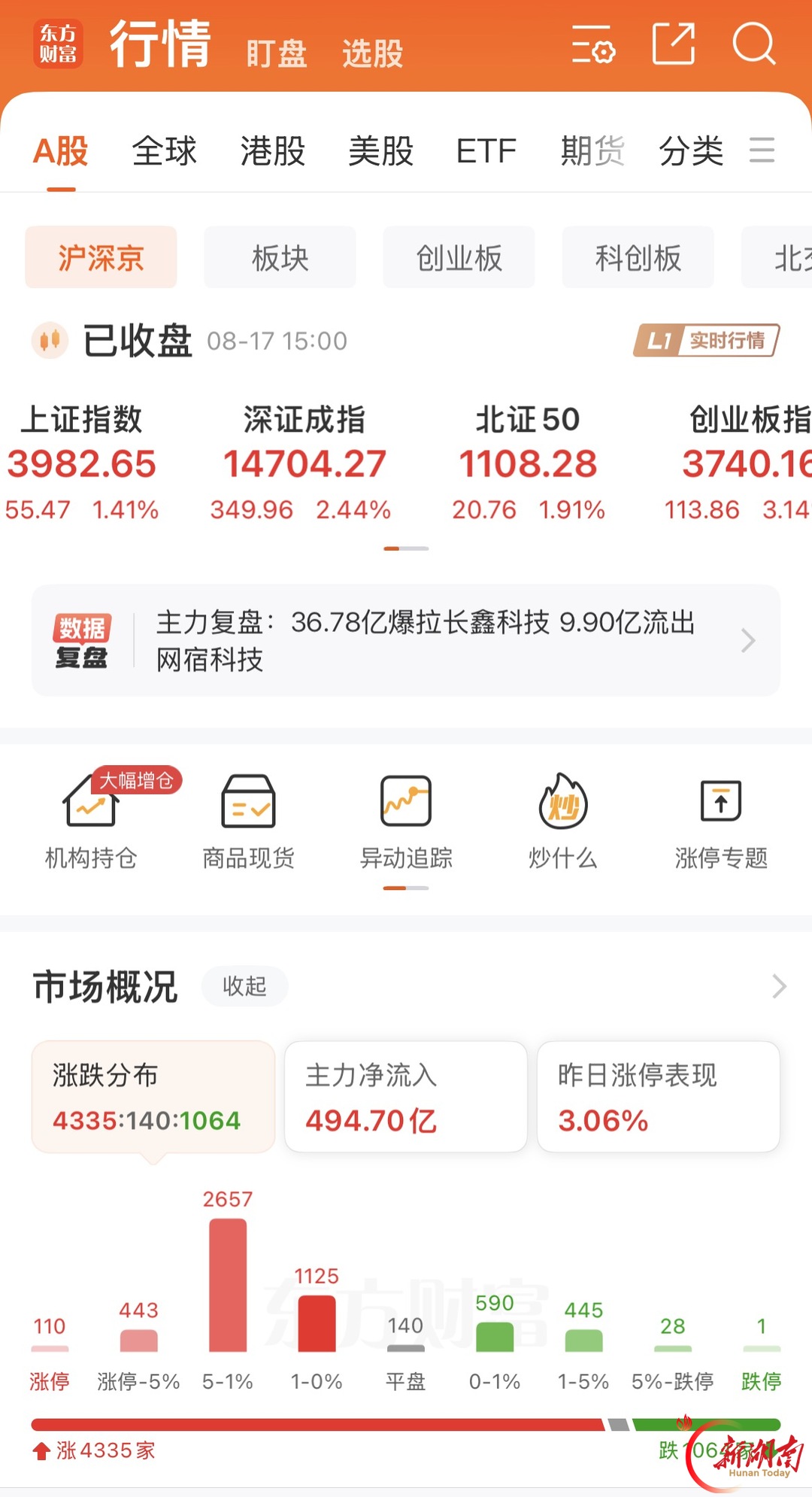Image resolution: width=812 pixels, height=1497 pixels.
Task: Open the ETF tab
Action: click(x=486, y=151)
